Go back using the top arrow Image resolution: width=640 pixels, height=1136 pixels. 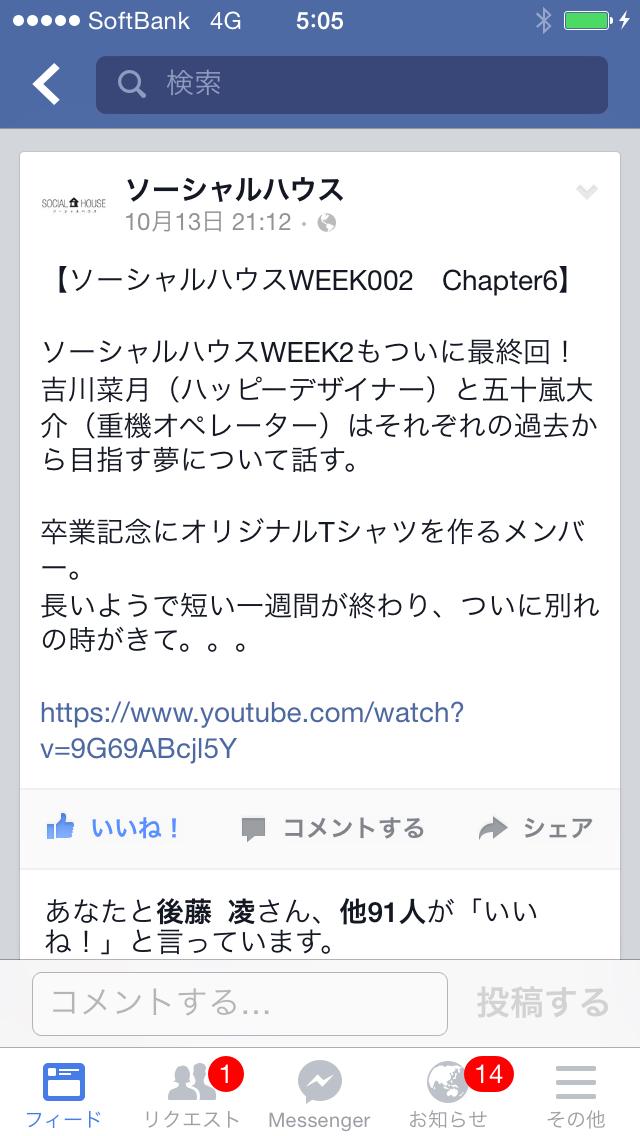click(46, 85)
